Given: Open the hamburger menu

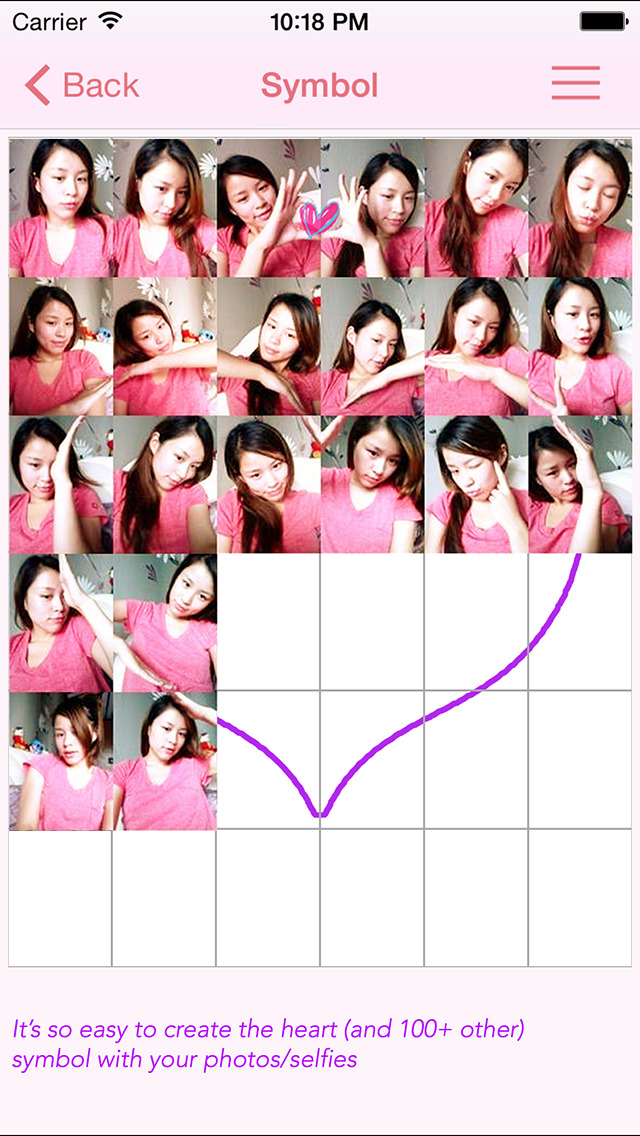Looking at the screenshot, I should 575,83.
